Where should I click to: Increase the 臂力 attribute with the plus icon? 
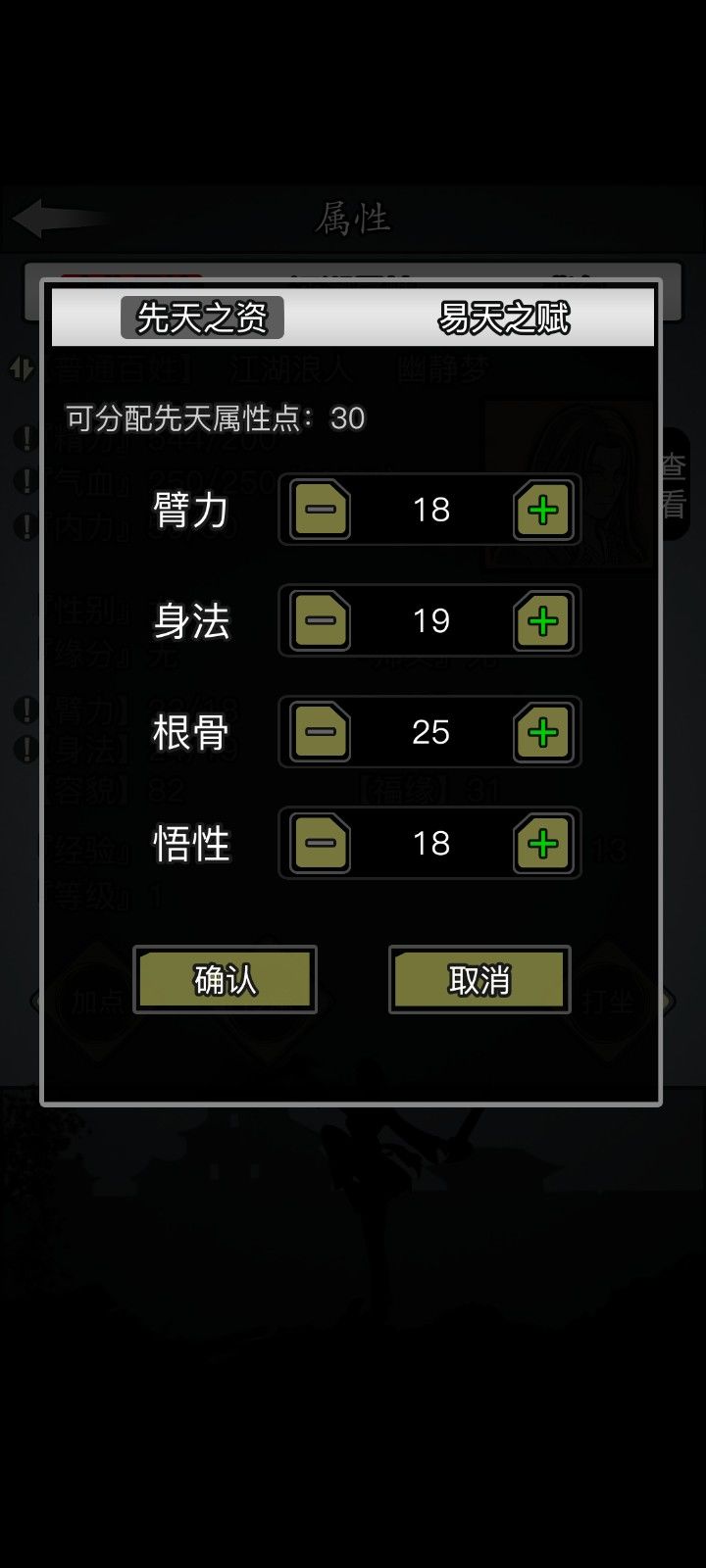pyautogui.click(x=542, y=510)
